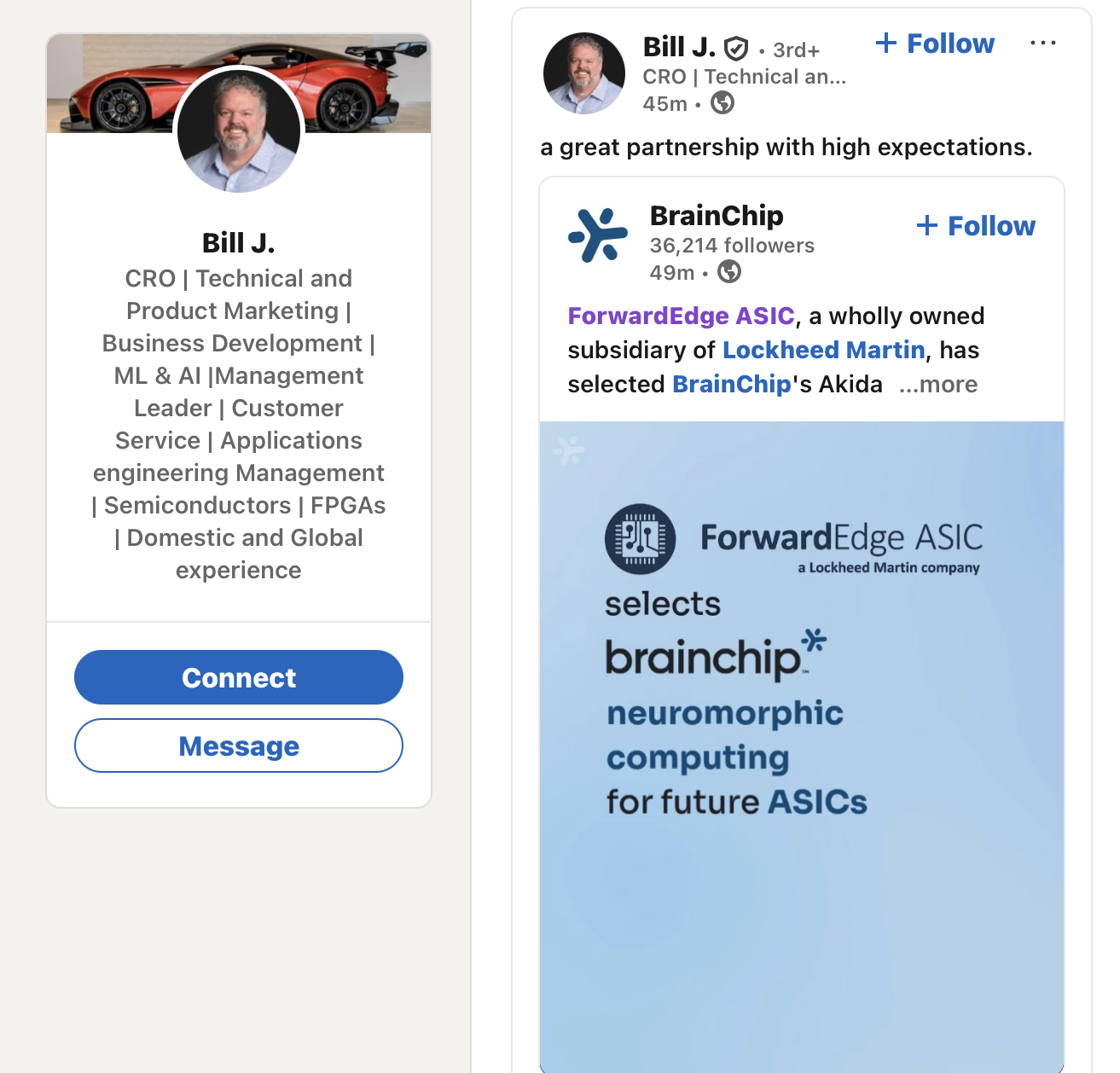The height and width of the screenshot is (1073, 1120).
Task: Send Bill J. a message
Action: 239,745
